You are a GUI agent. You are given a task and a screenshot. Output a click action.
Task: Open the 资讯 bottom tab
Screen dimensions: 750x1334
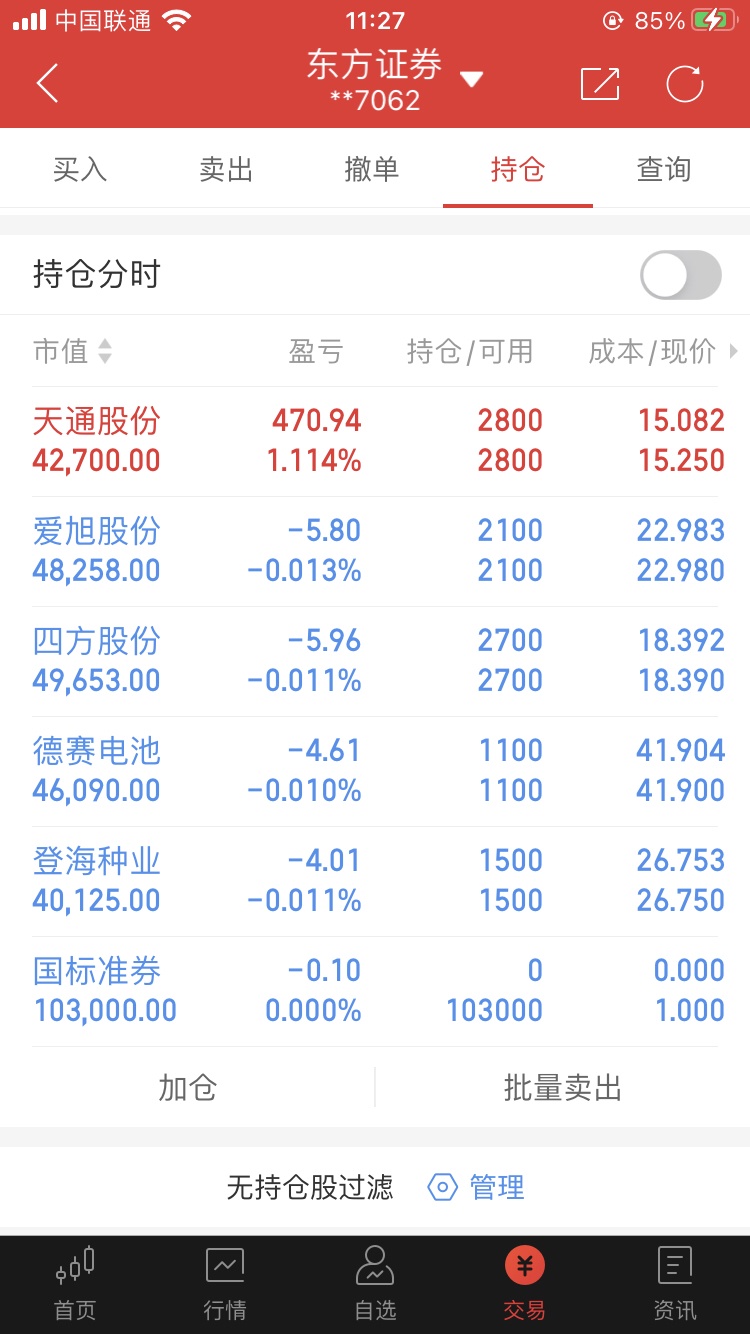click(x=675, y=1284)
